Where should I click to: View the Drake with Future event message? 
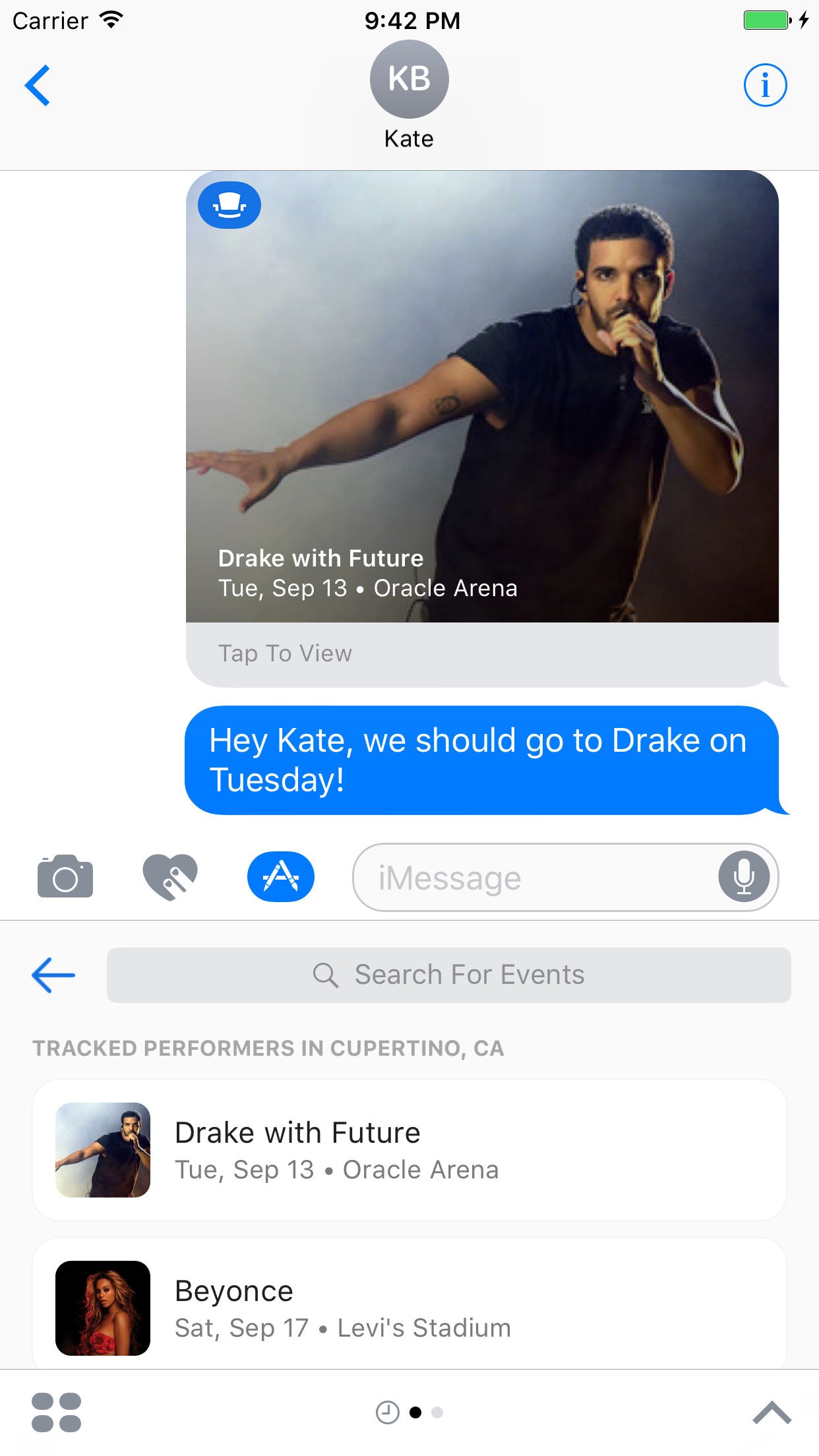pyautogui.click(x=481, y=429)
